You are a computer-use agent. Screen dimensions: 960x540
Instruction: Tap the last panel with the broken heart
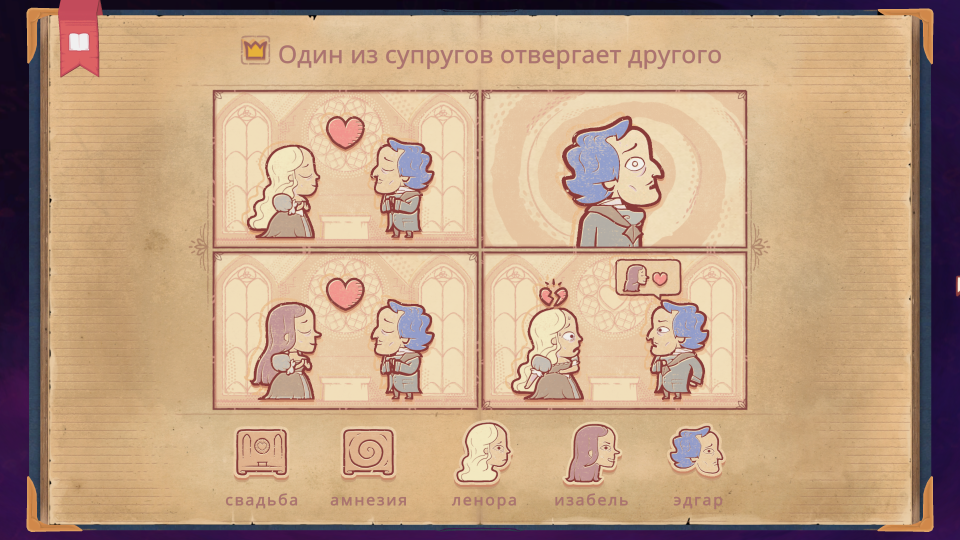[614, 330]
